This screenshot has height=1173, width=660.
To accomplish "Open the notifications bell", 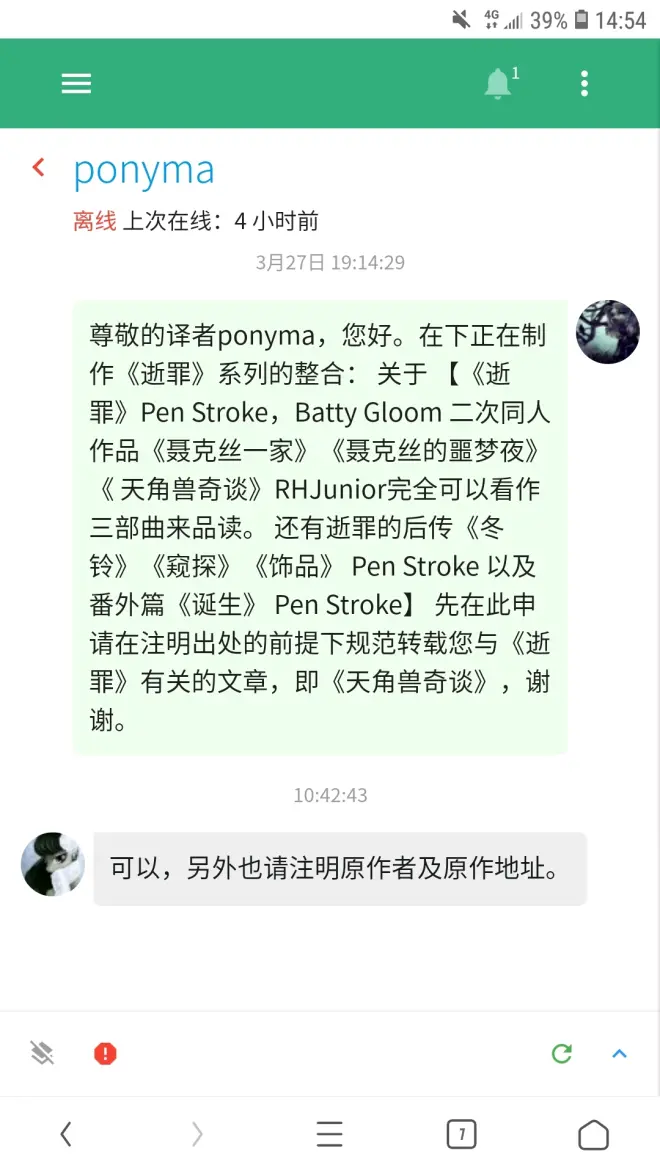I will [x=498, y=84].
